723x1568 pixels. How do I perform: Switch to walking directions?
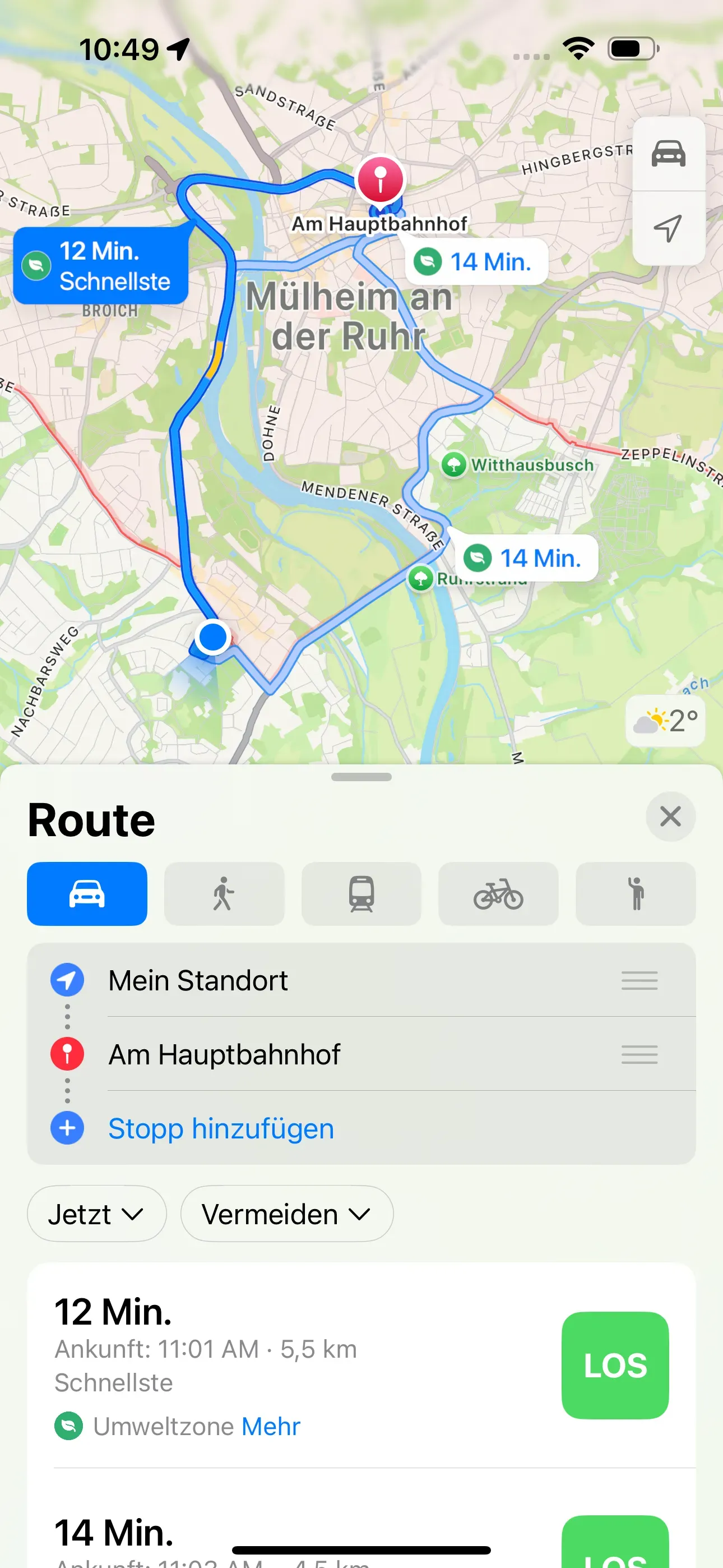(224, 893)
